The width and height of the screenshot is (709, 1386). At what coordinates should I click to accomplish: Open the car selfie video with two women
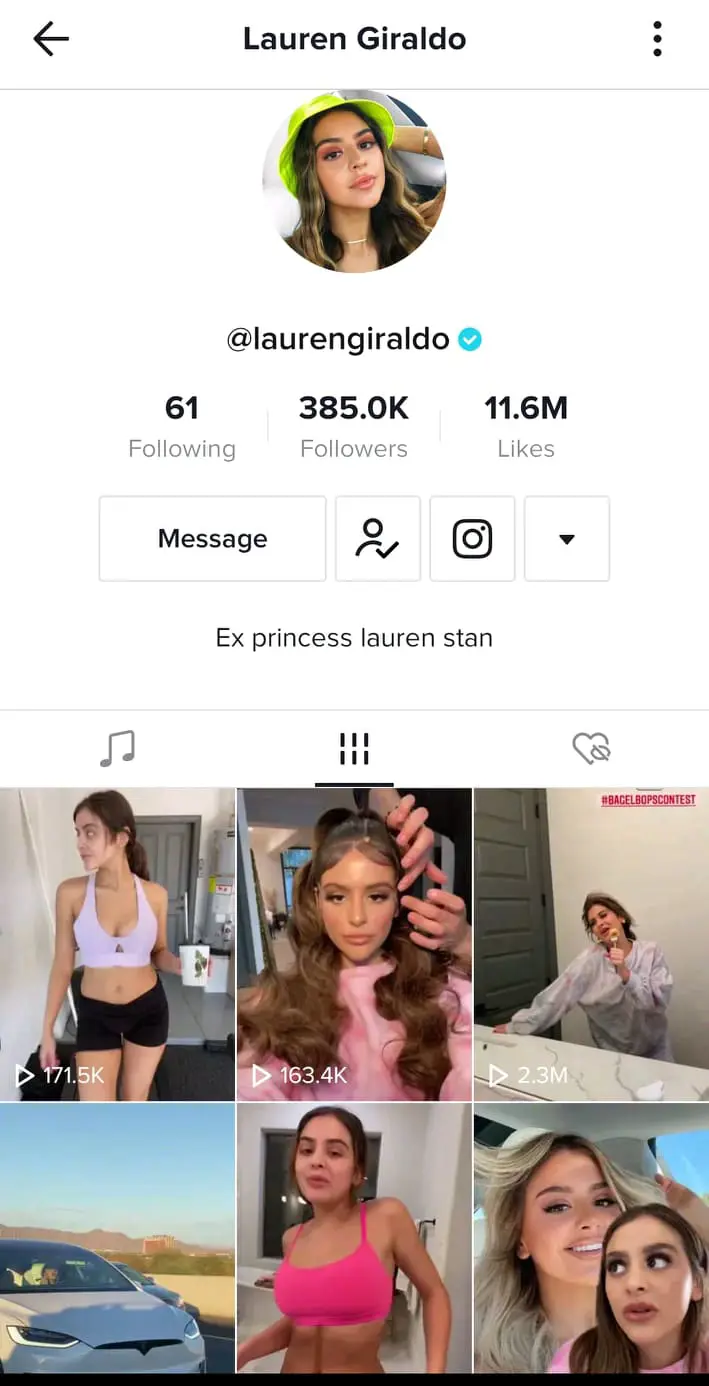point(591,1238)
